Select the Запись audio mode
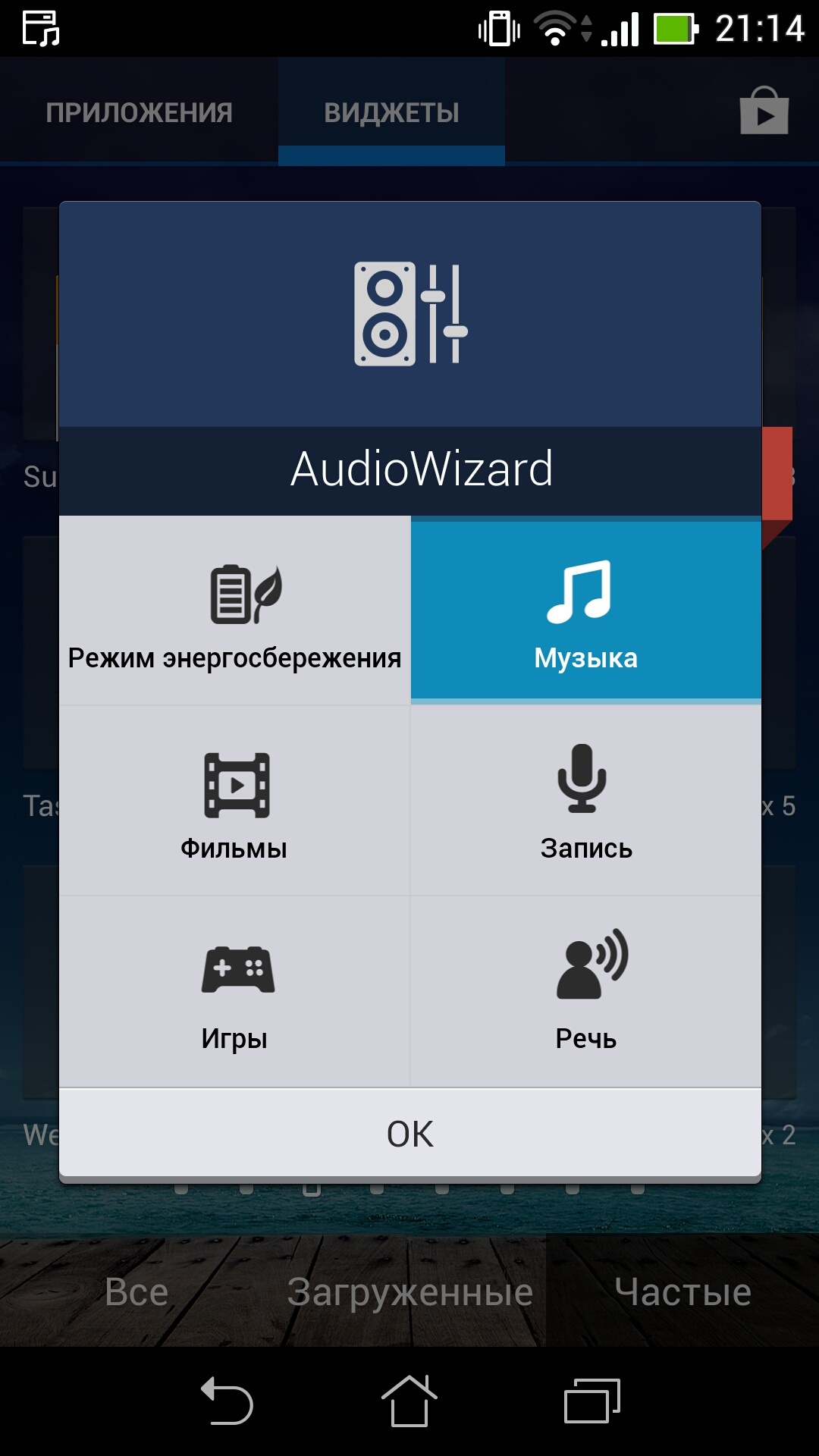 pos(585,801)
